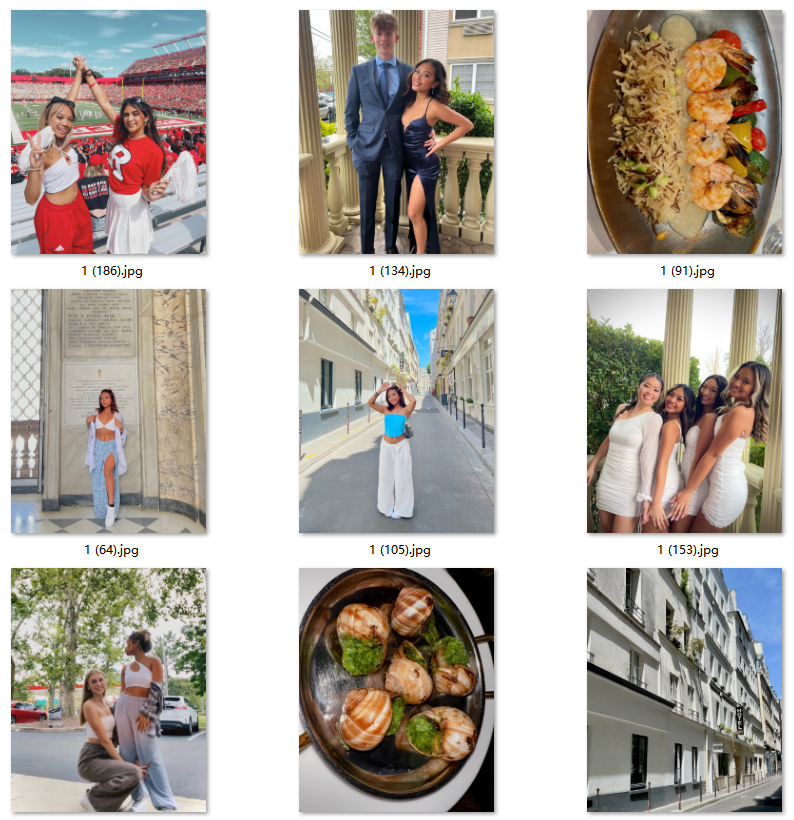This screenshot has width=794, height=820.
Task: View the white building street photo
Action: pos(684,690)
